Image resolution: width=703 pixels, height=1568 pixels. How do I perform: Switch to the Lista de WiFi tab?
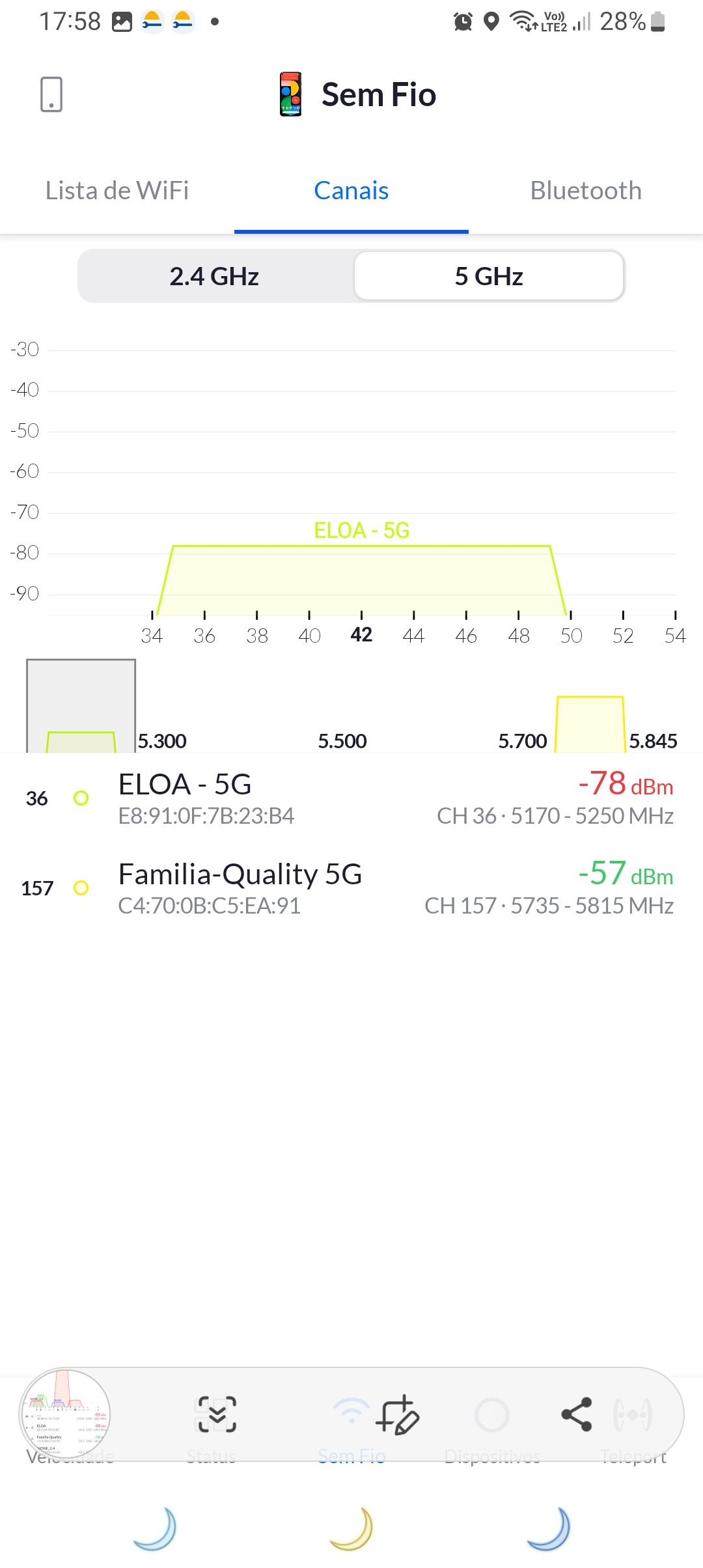pyautogui.click(x=117, y=191)
